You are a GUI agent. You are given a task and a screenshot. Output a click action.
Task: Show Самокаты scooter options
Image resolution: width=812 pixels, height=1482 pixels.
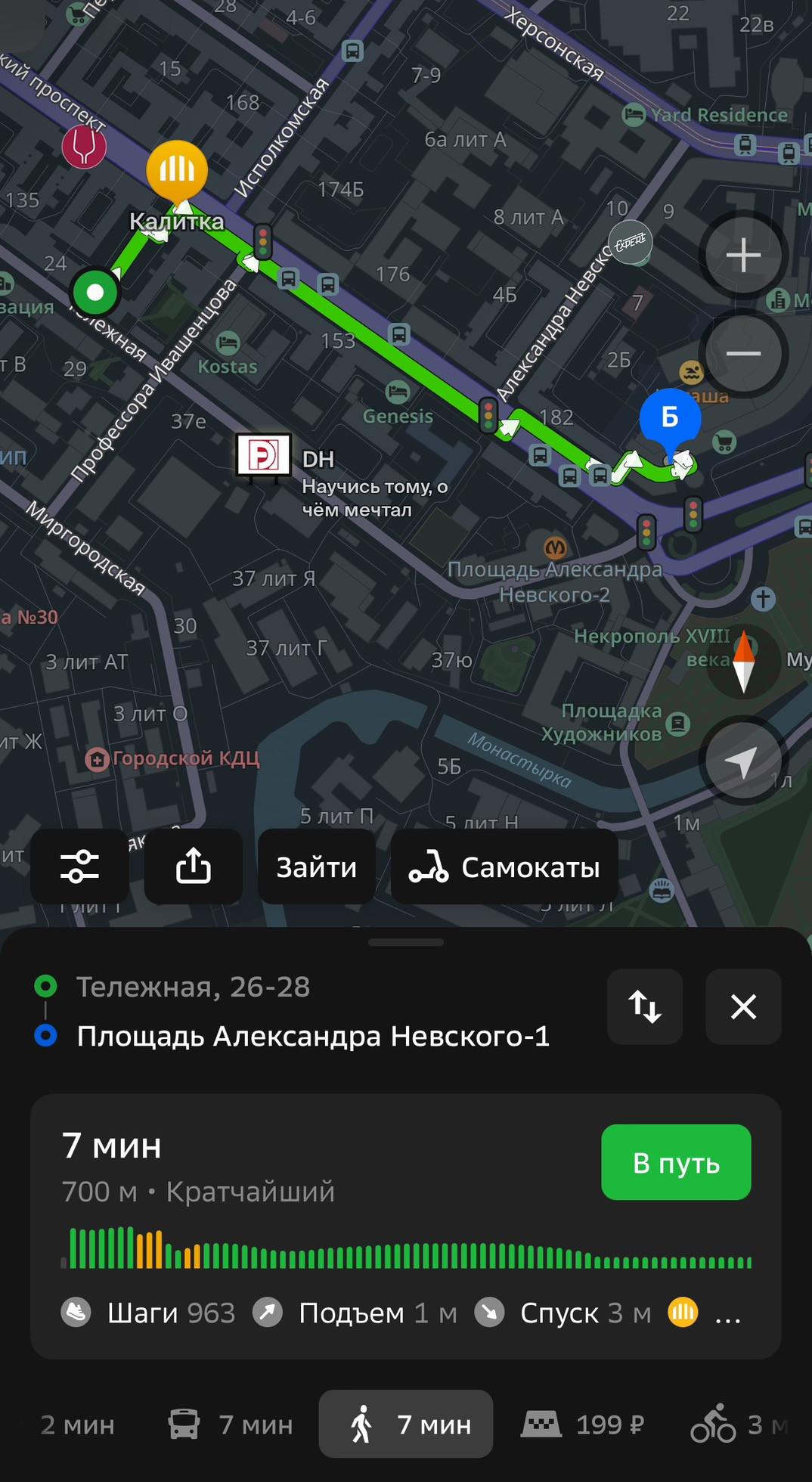coord(504,867)
